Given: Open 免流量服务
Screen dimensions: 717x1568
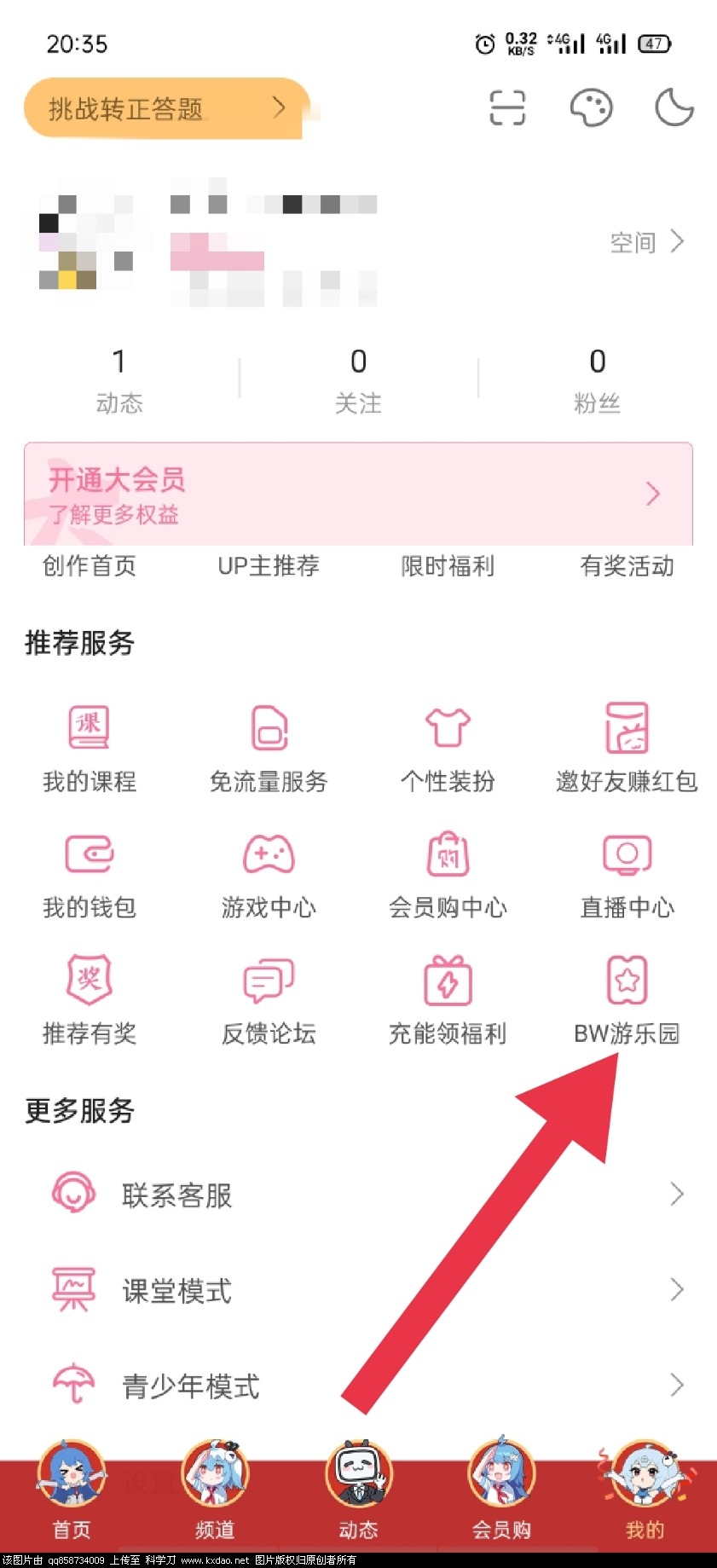Looking at the screenshot, I should (x=269, y=746).
